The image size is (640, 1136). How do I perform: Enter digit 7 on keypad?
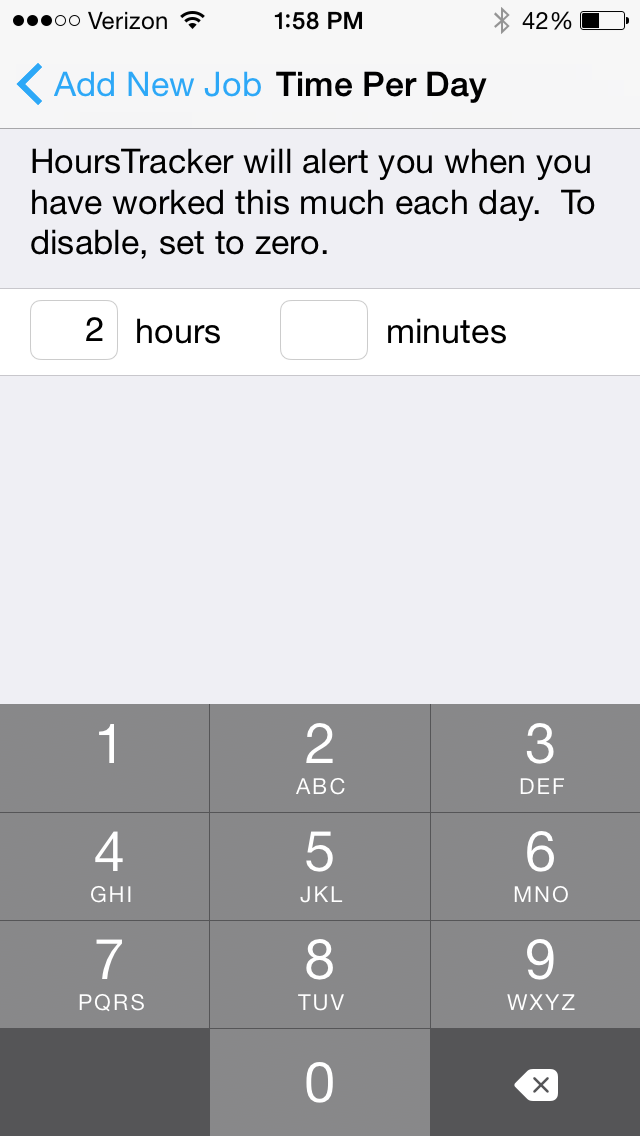coord(105,974)
